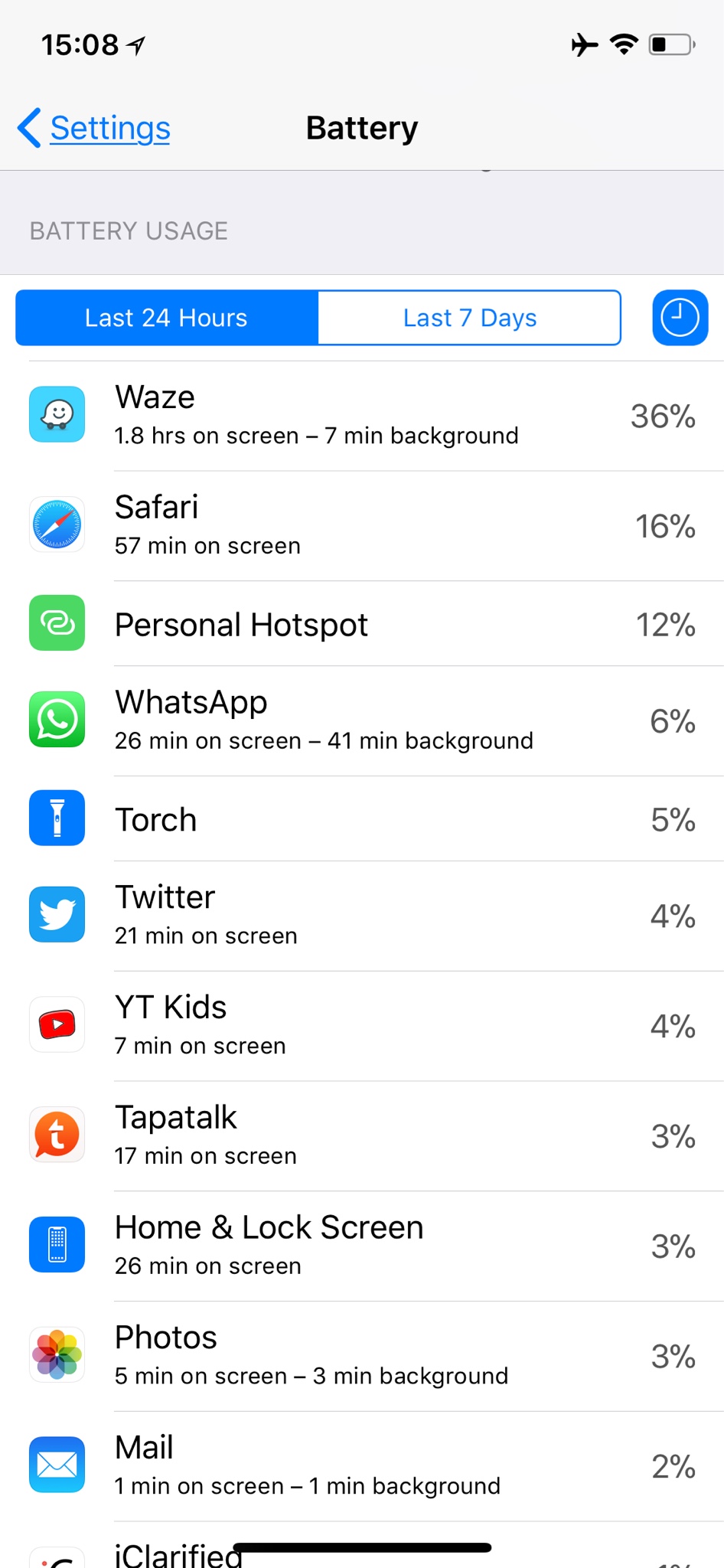Open the Photos usage row
The height and width of the screenshot is (1568, 724).
click(362, 1356)
